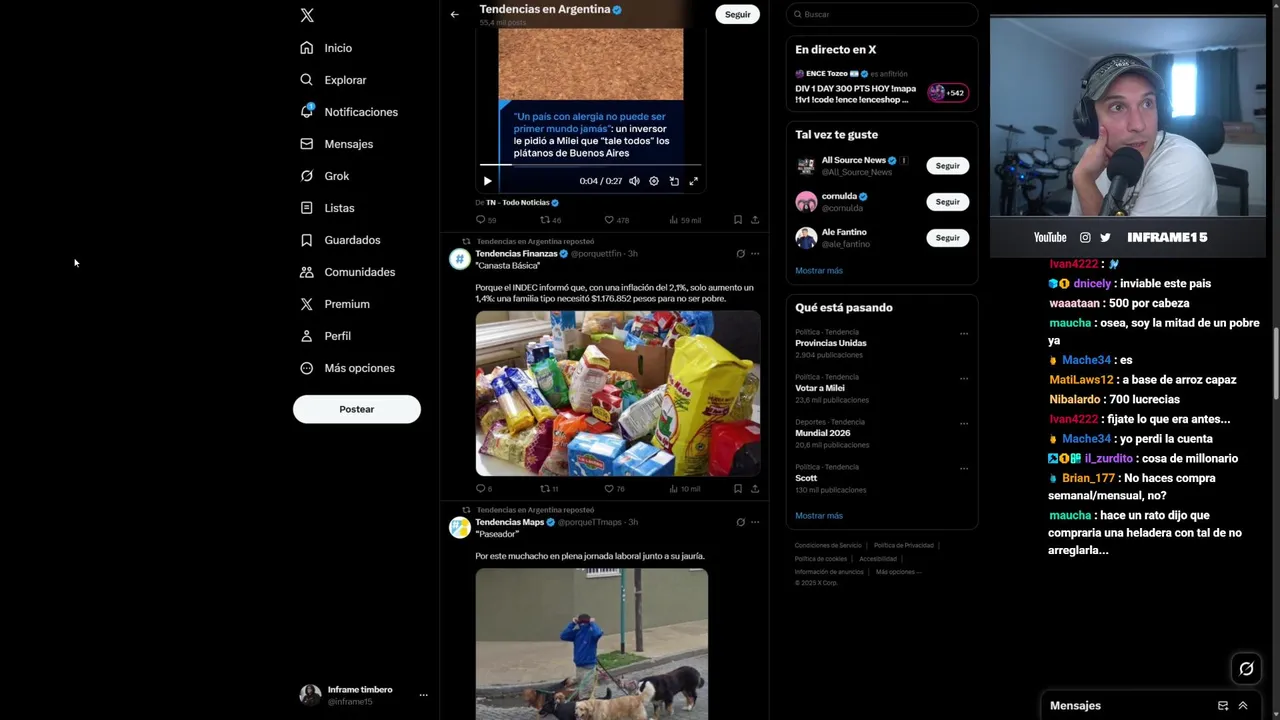Image resolution: width=1280 pixels, height=720 pixels.
Task: Open Inicio in the sidebar
Action: [337, 48]
